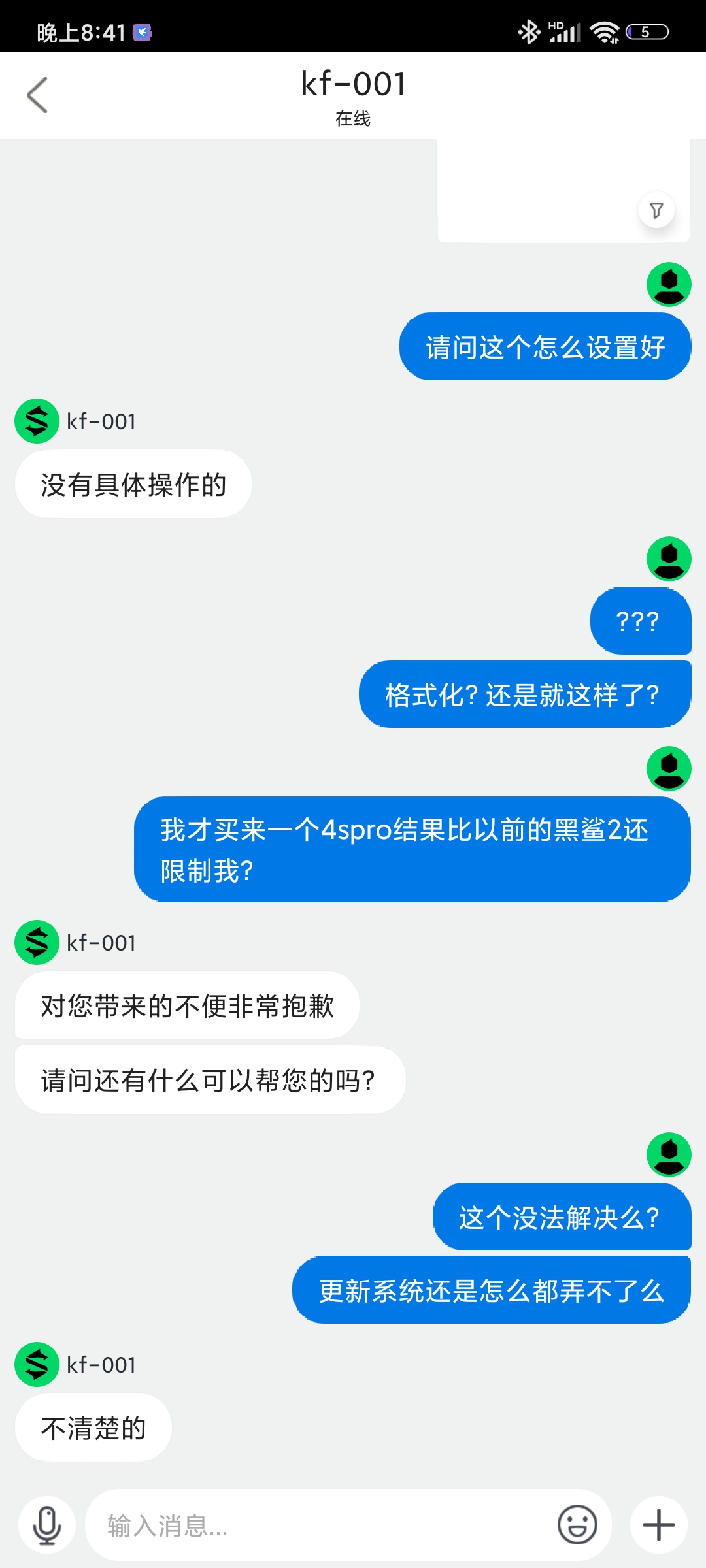The width and height of the screenshot is (706, 1568).
Task: Start voice input with the microphone
Action: (47, 1526)
